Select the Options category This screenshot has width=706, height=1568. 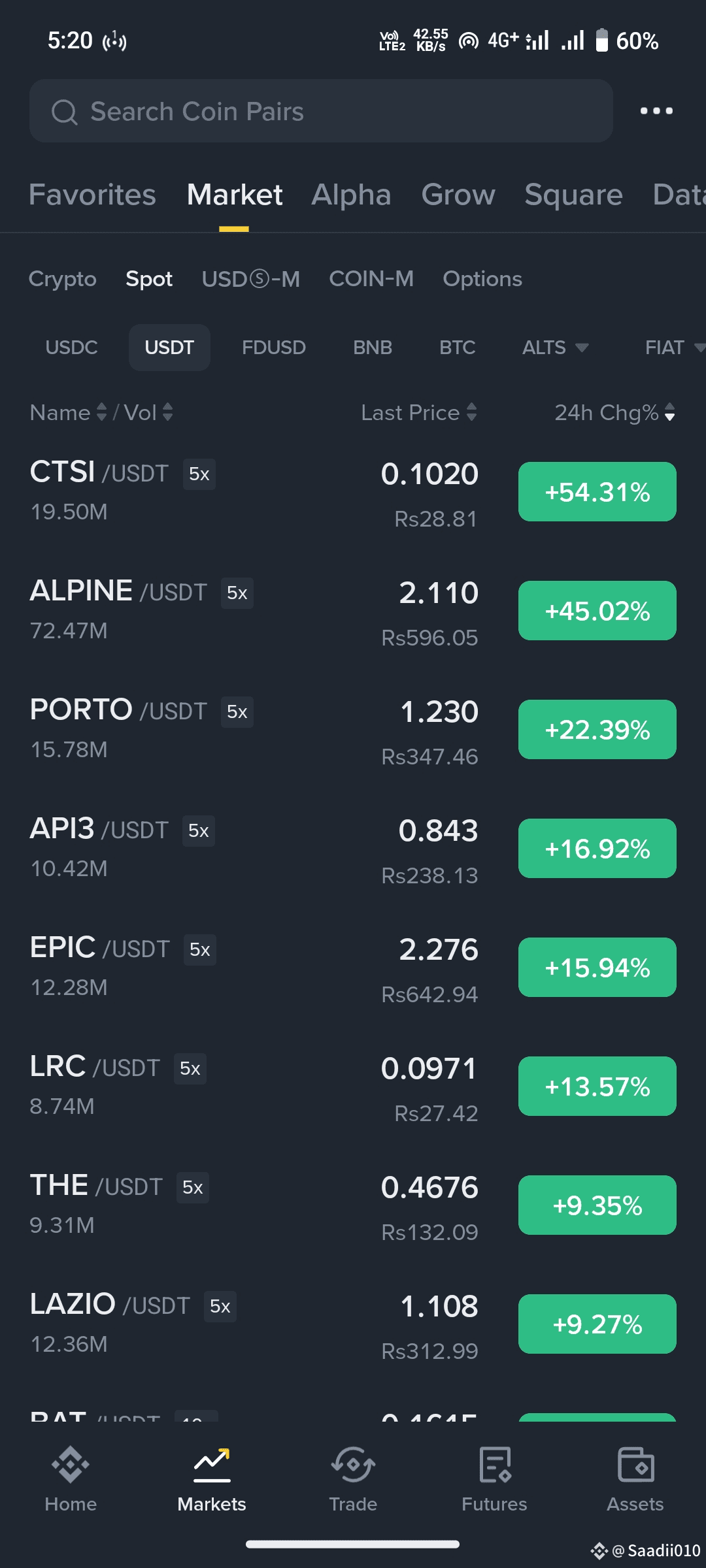(482, 279)
